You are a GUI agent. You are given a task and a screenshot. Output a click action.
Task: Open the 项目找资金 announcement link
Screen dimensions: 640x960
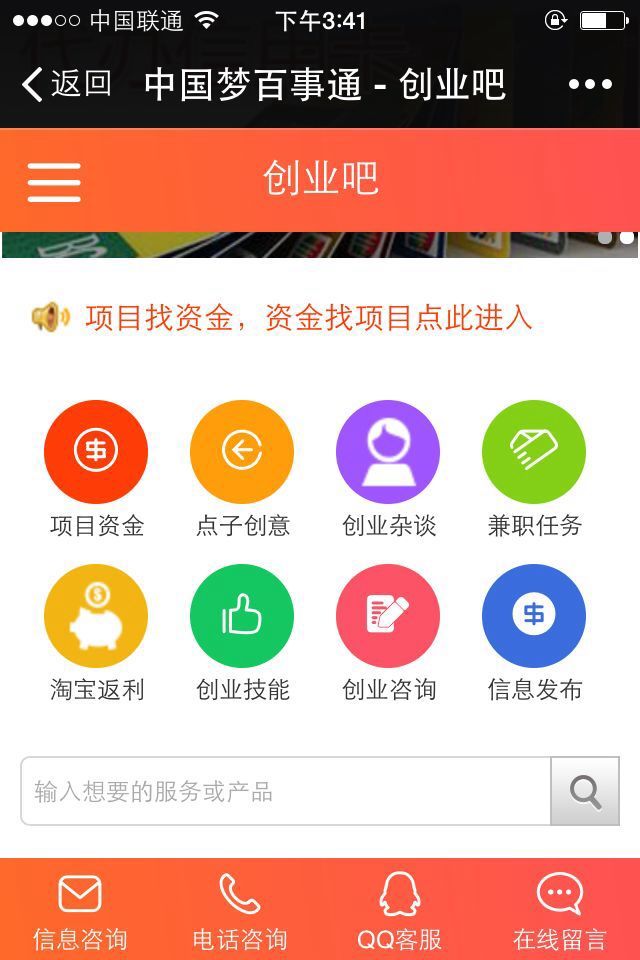pos(308,318)
